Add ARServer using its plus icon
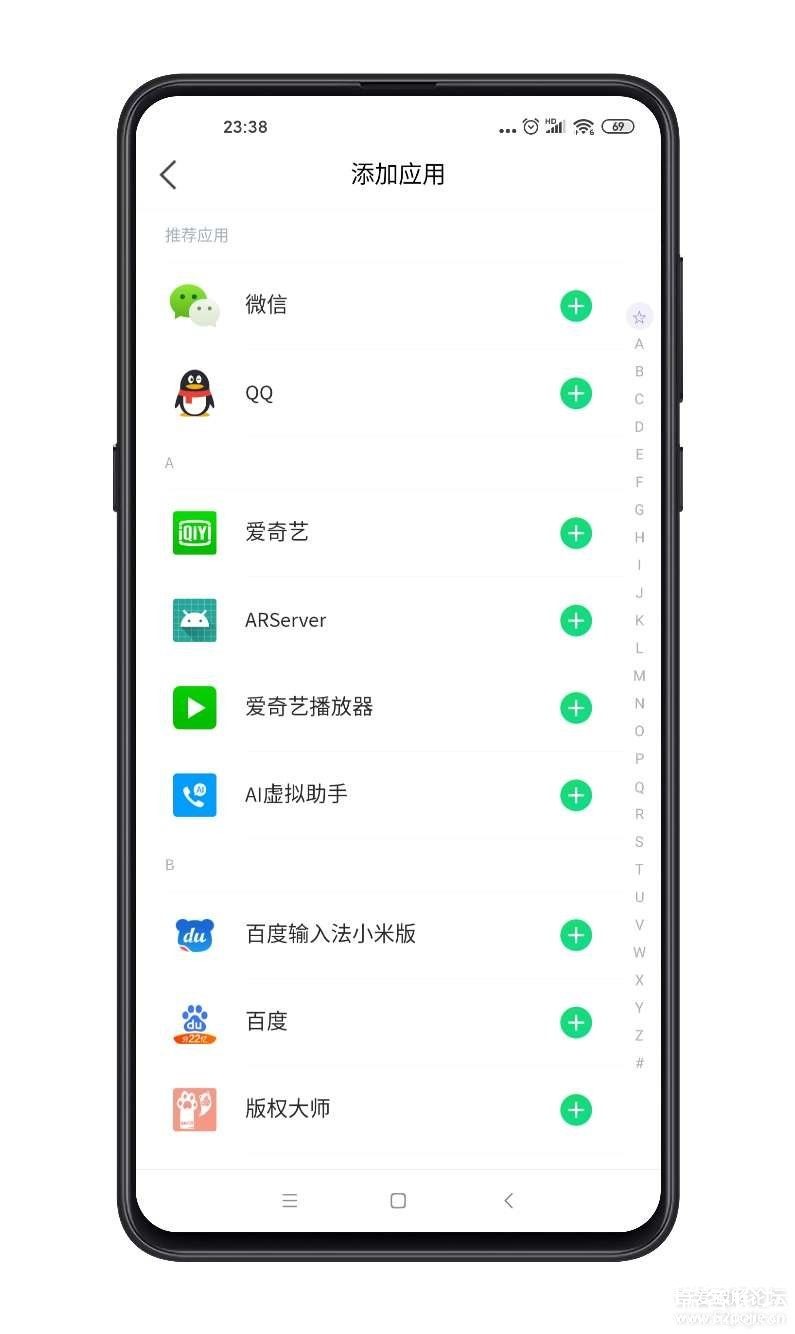Viewport: 795px width, 1334px height. 575,621
